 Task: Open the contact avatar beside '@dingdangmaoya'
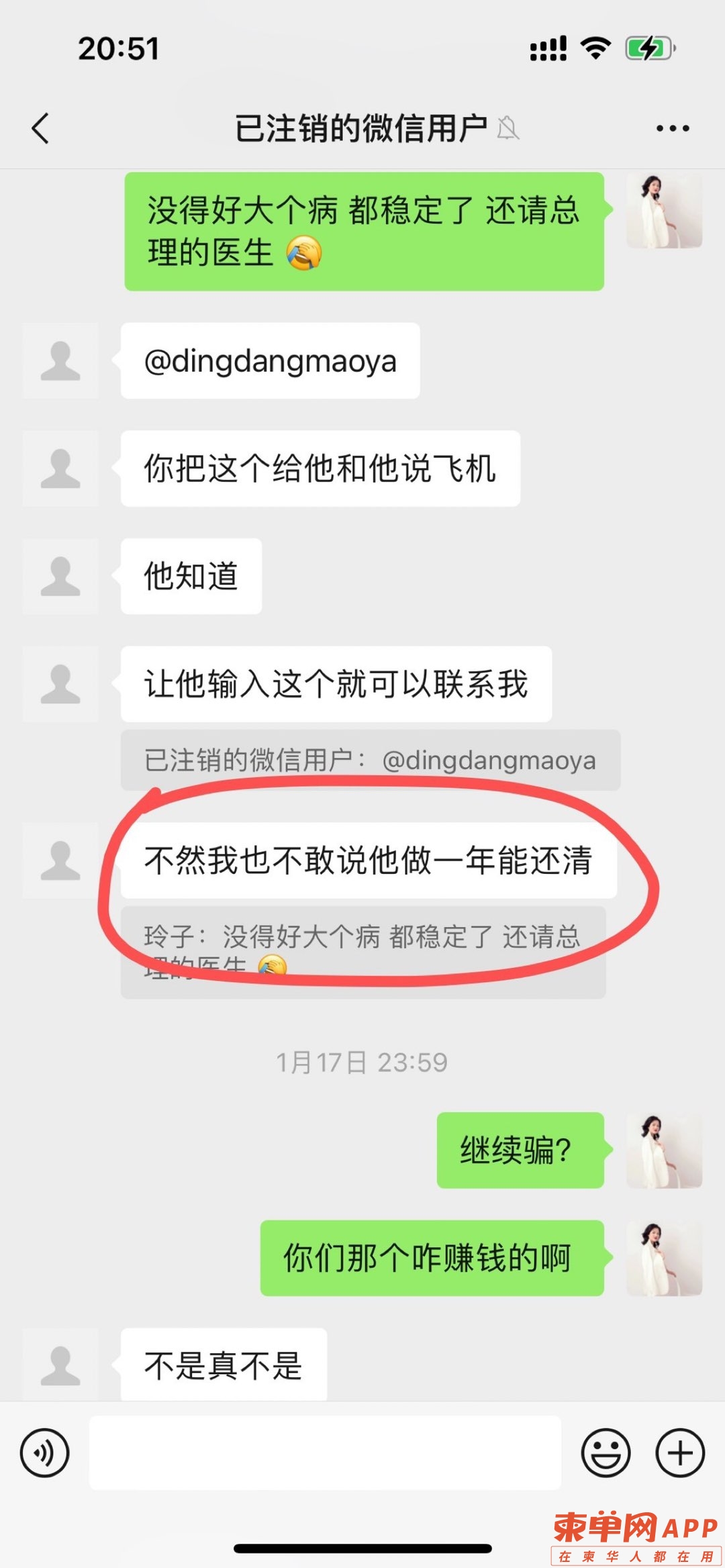pyautogui.click(x=60, y=361)
